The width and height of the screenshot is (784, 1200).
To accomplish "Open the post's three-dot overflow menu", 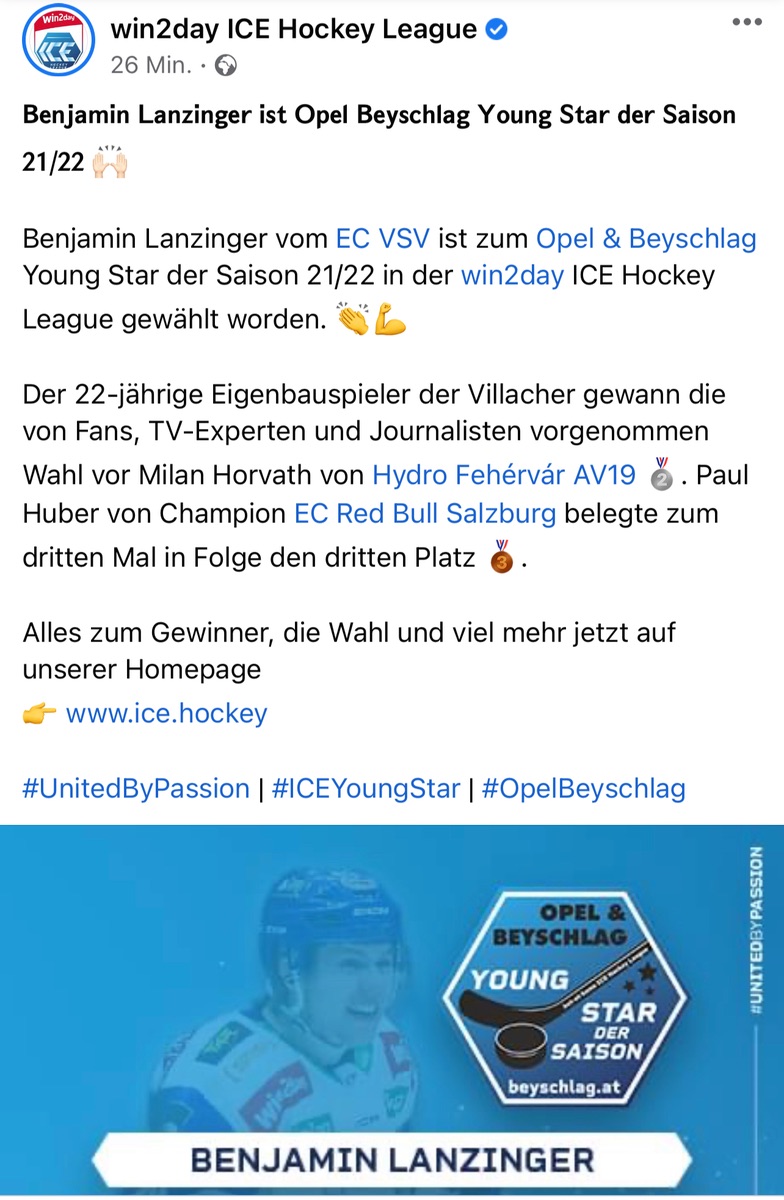I will click(746, 22).
